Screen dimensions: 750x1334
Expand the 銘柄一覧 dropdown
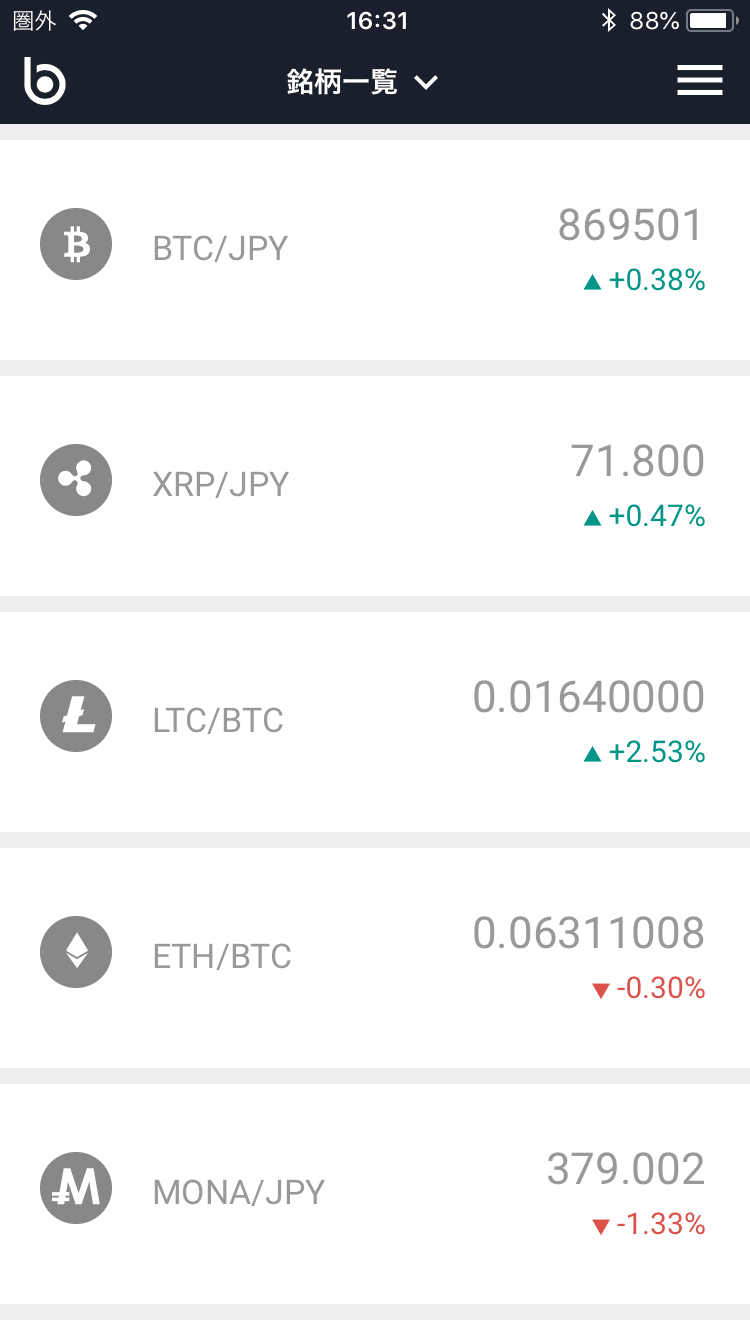(362, 82)
